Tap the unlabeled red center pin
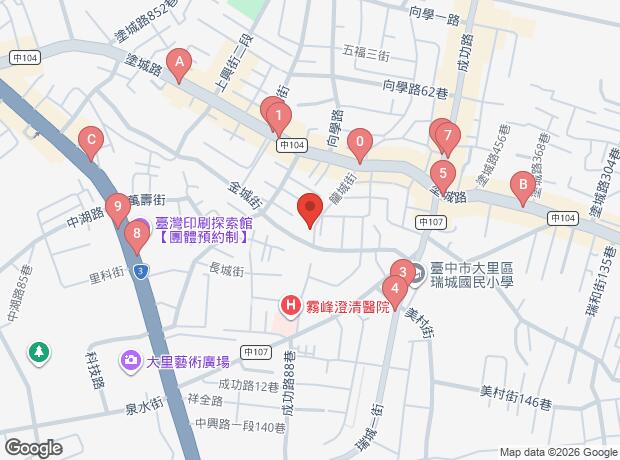 click(x=309, y=208)
